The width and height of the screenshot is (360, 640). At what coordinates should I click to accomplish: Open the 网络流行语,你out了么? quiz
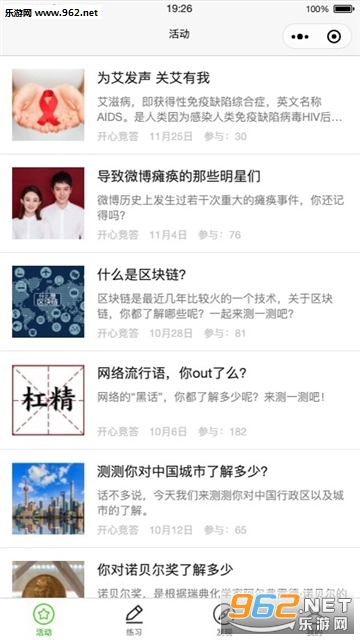180,400
